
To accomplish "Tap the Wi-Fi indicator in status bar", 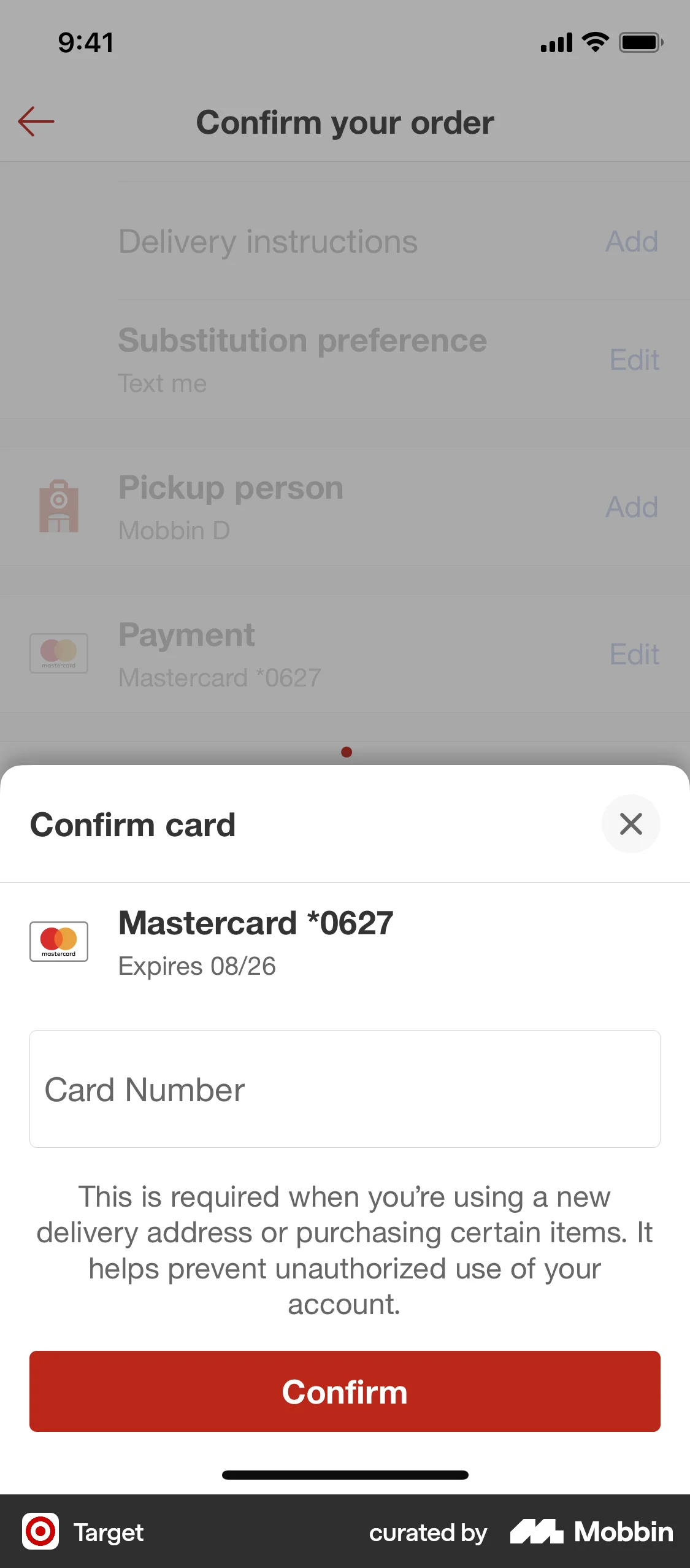I will point(594,42).
